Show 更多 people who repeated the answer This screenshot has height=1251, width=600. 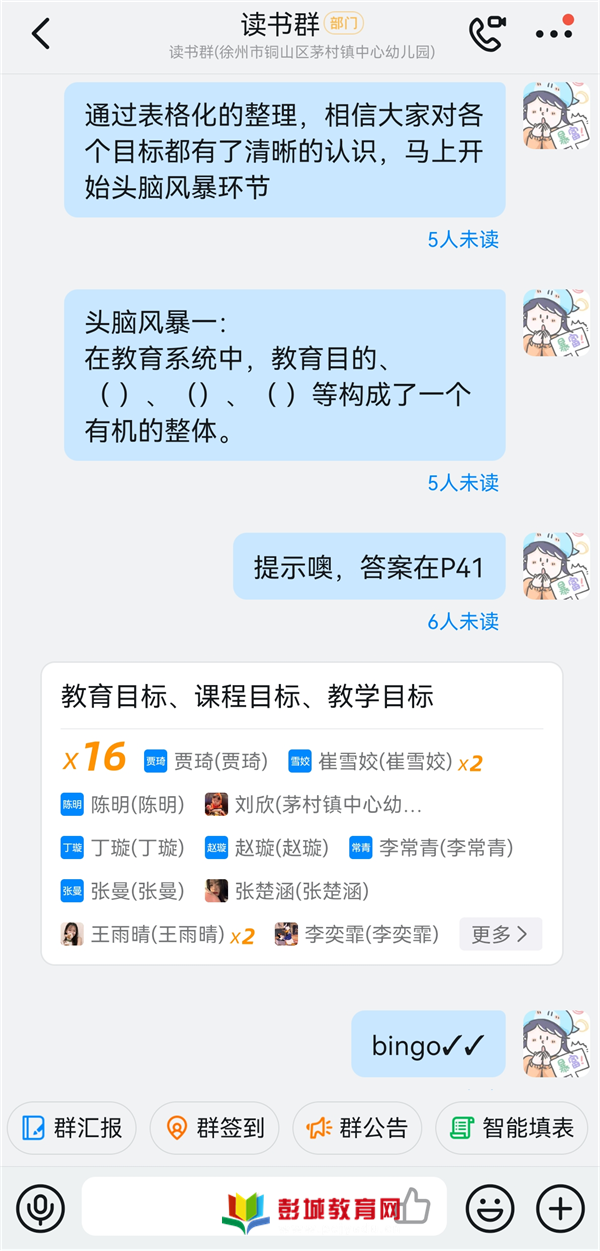501,934
